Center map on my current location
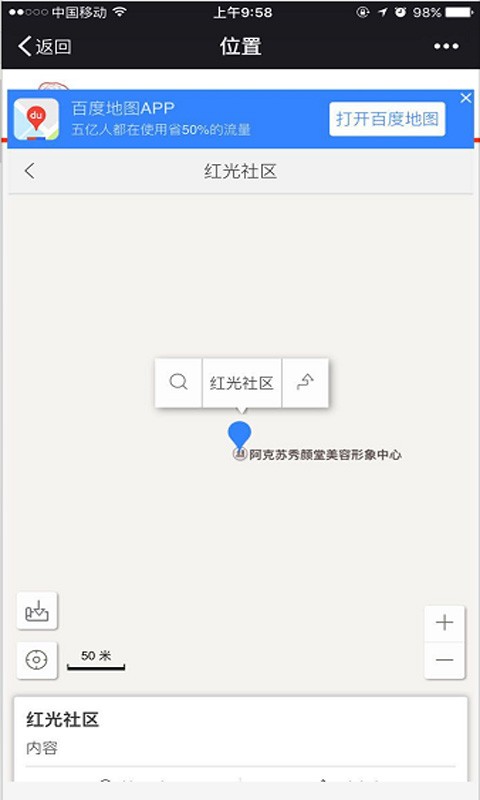Image resolution: width=480 pixels, height=800 pixels. [37, 660]
